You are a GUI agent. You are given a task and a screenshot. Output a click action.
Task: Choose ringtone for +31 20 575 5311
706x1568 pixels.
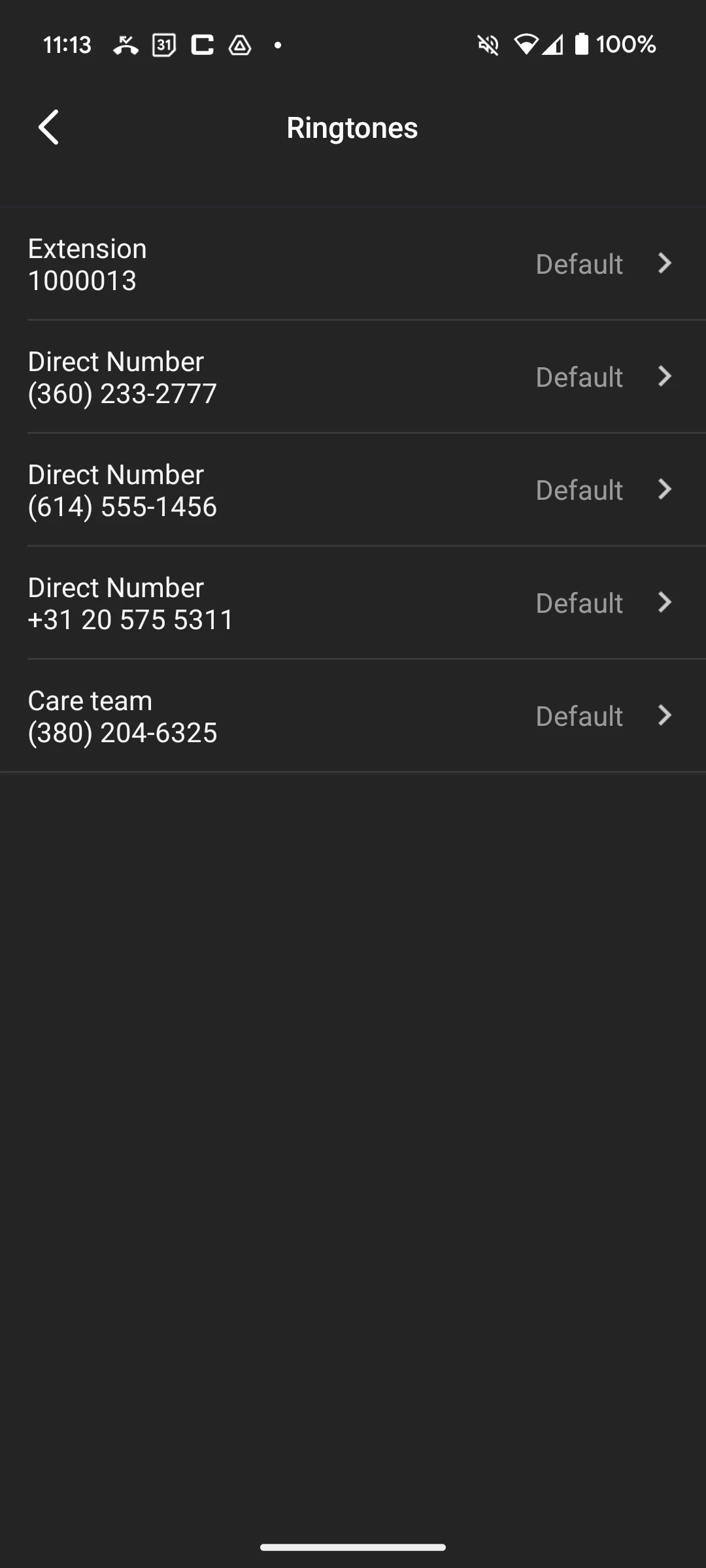coord(353,603)
